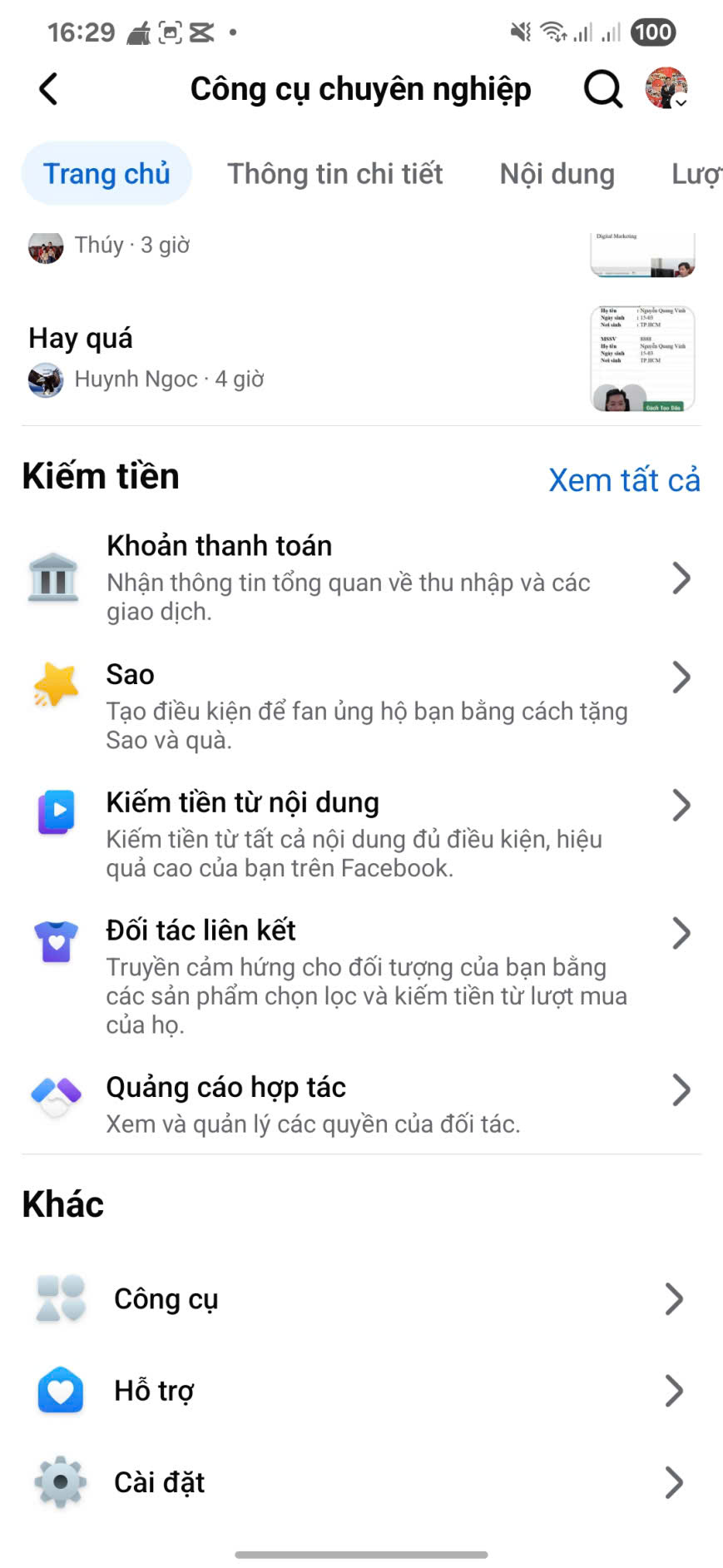Open the search icon in header
The width and height of the screenshot is (723, 1568).
(x=602, y=89)
